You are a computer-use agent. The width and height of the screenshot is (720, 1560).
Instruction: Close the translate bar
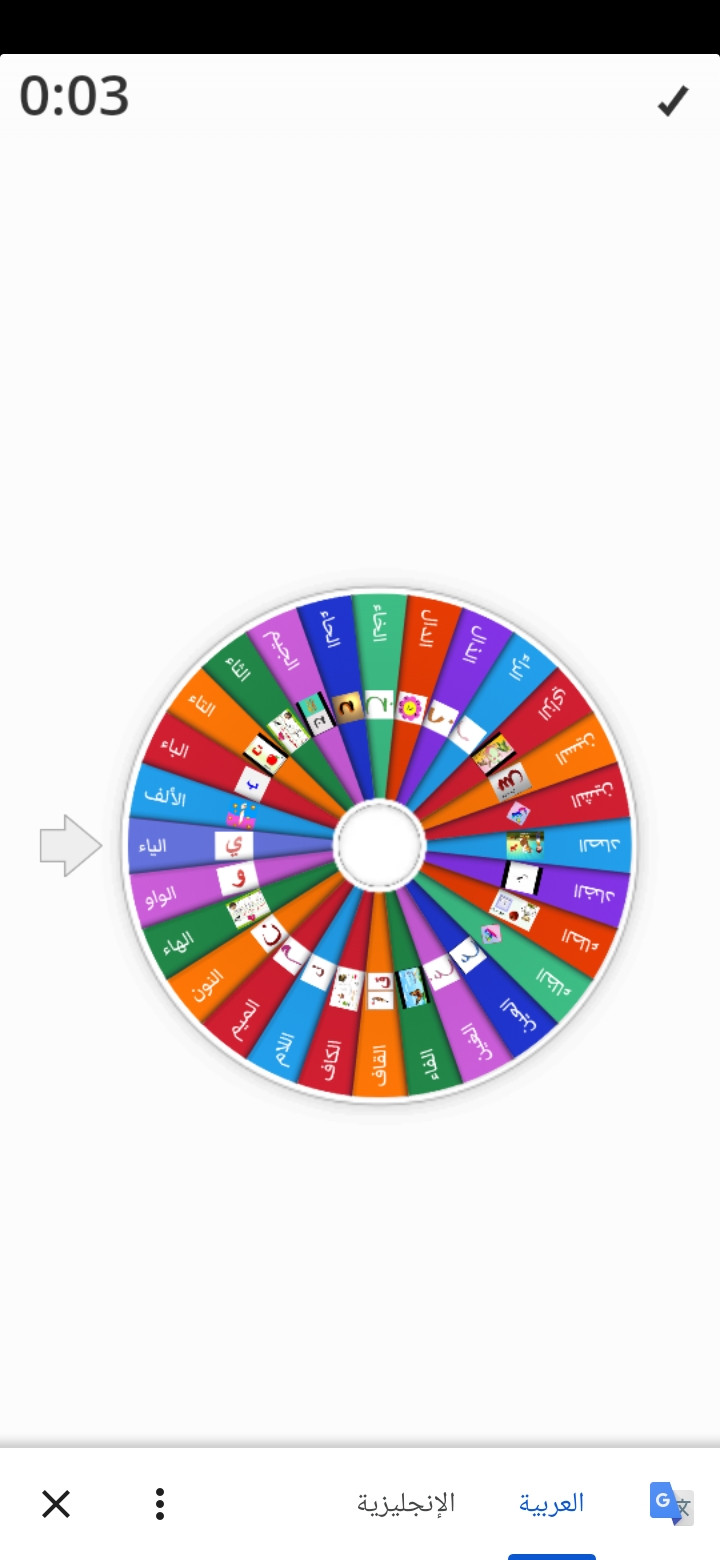point(56,1503)
